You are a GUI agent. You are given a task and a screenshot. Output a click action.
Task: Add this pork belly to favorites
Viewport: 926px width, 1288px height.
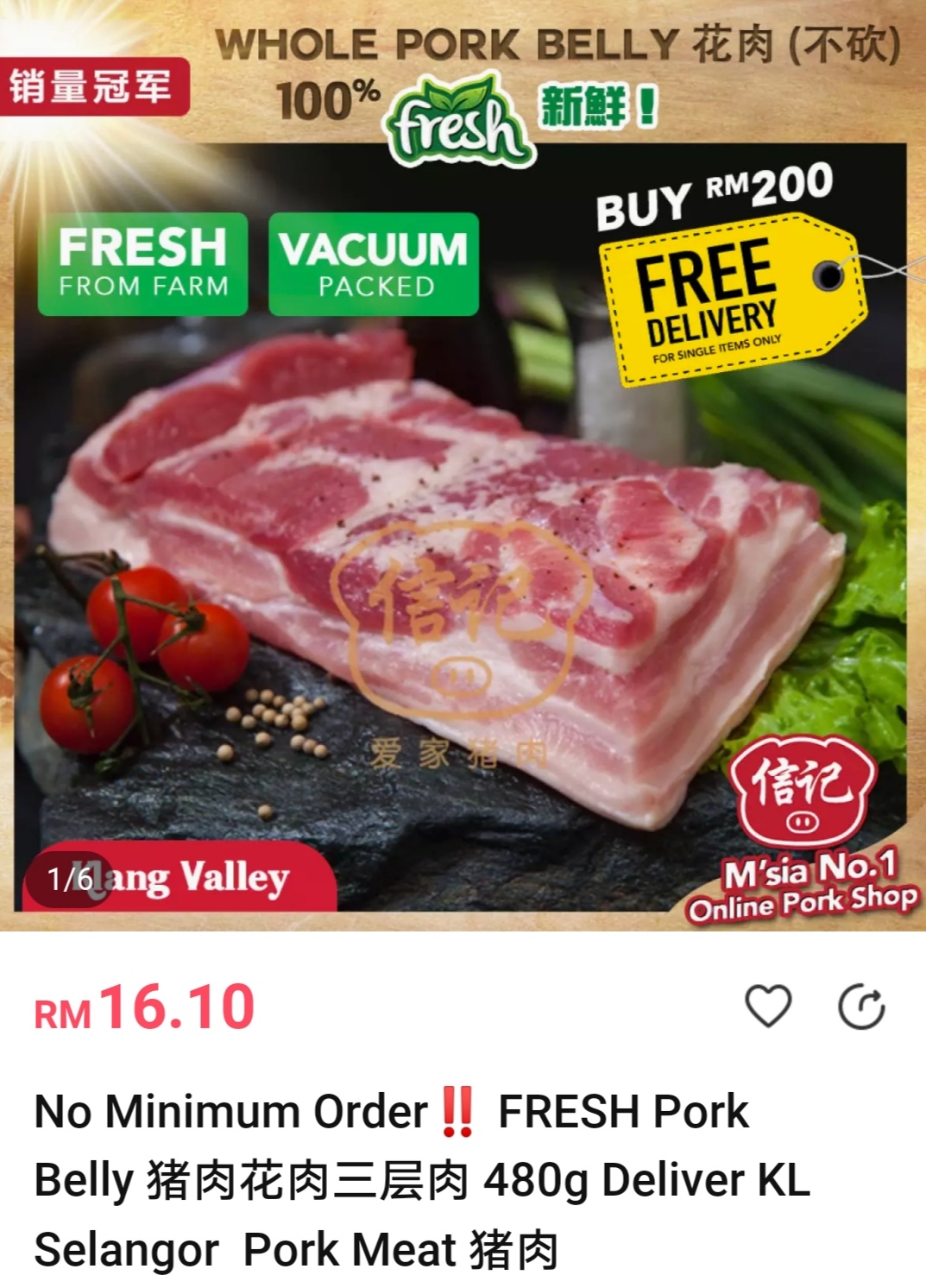click(x=767, y=1007)
